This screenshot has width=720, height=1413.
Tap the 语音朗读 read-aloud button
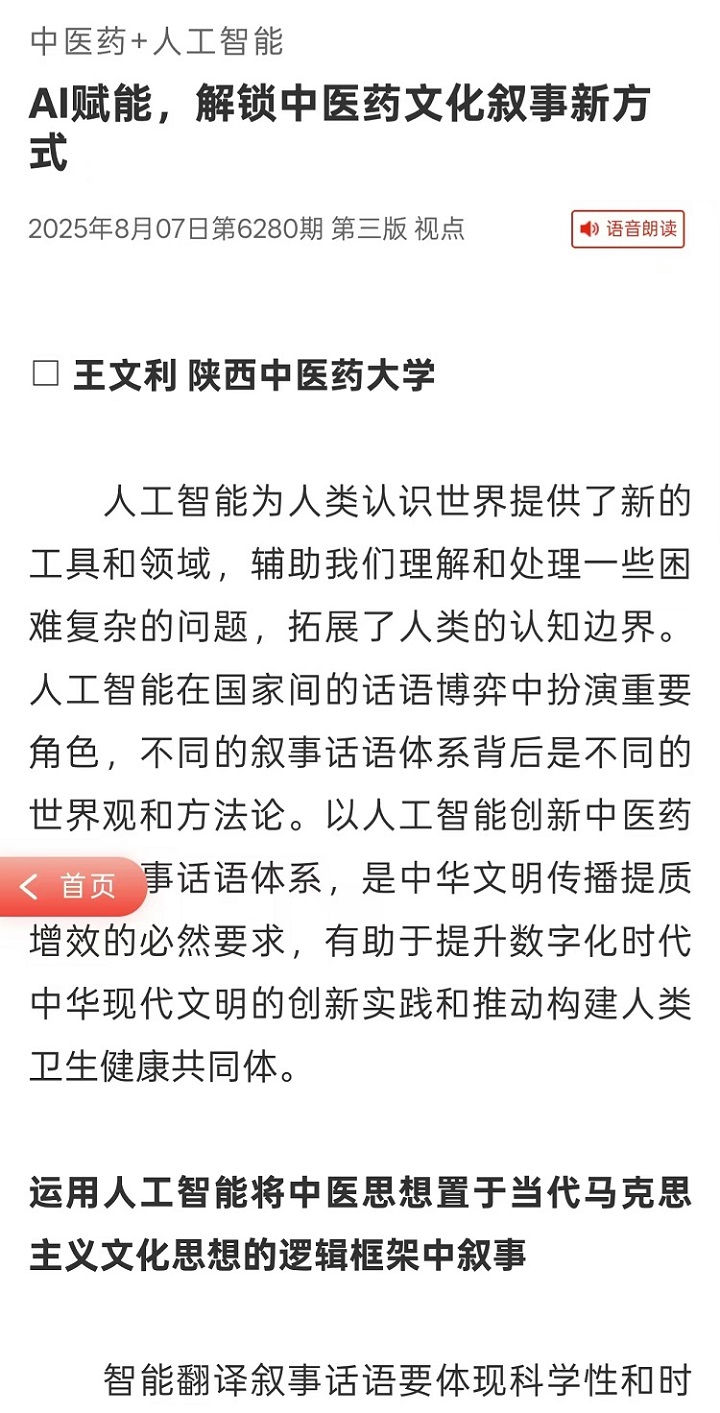point(628,229)
